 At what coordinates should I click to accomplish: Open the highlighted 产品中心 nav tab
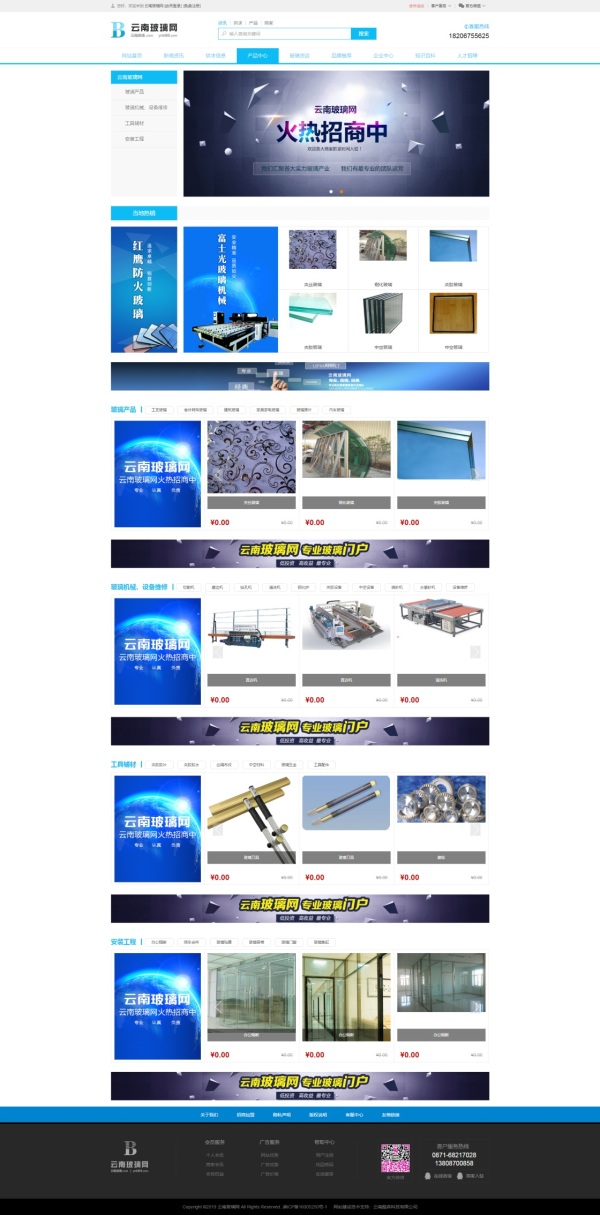[257, 56]
